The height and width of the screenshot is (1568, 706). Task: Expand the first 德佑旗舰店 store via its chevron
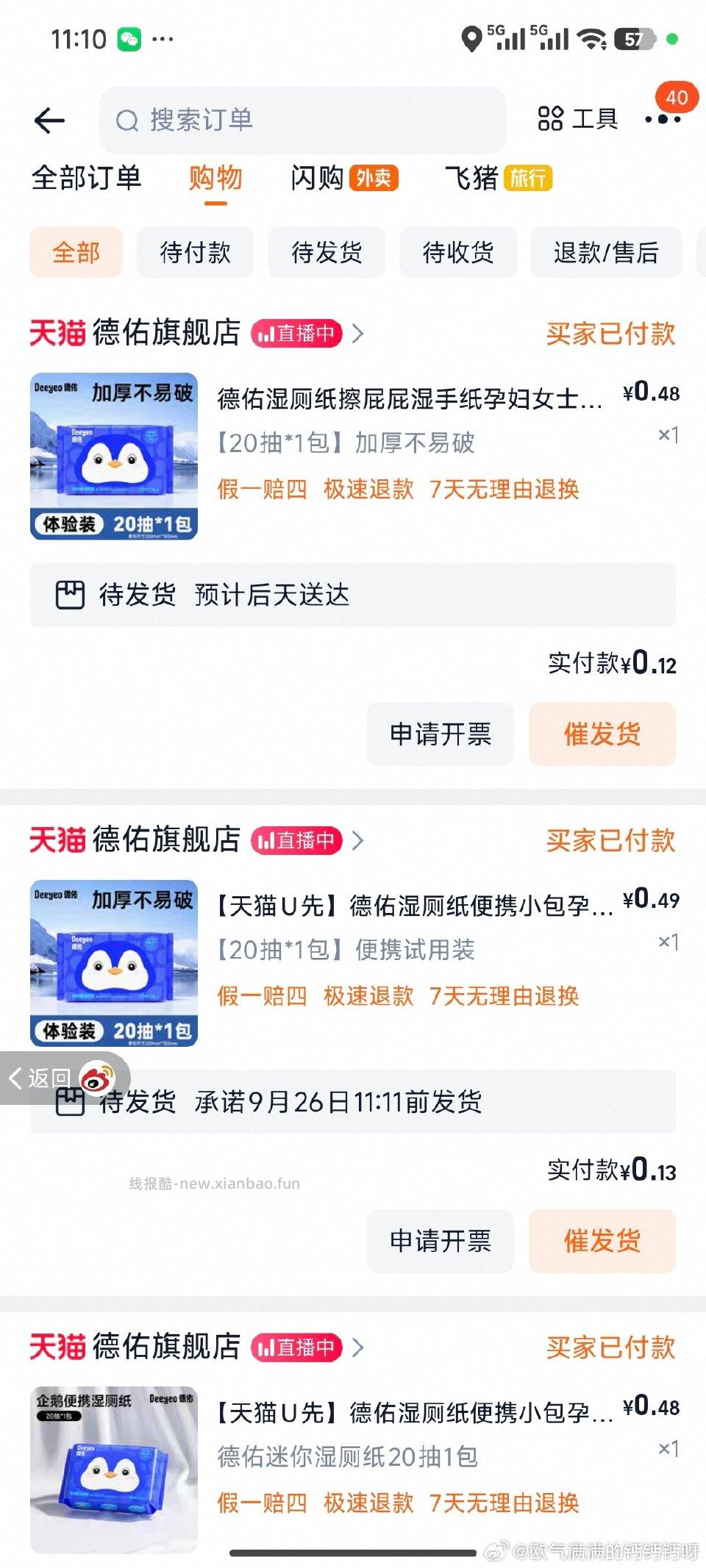click(358, 333)
